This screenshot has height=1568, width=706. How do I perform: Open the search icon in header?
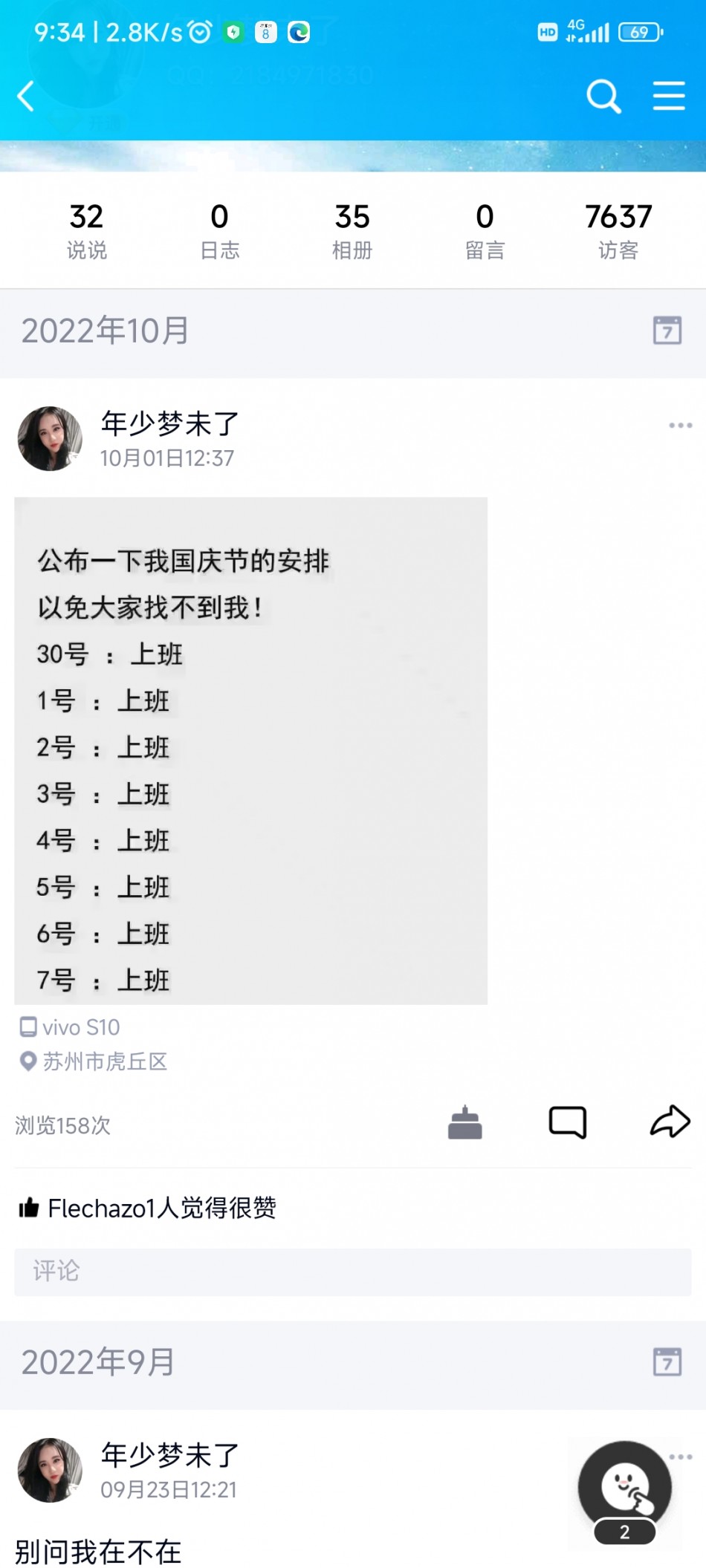coord(603,97)
